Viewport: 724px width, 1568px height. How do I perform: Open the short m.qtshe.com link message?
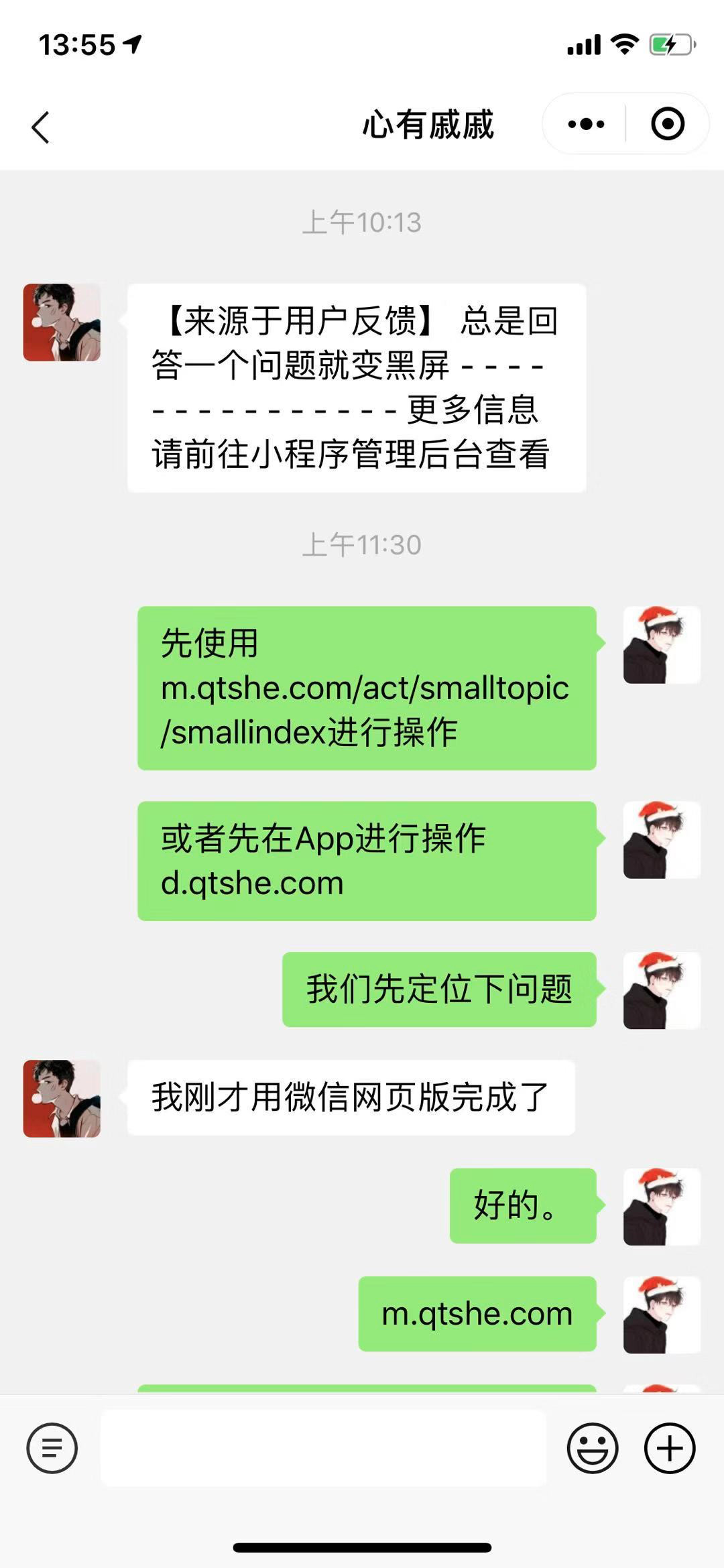pos(477,1314)
